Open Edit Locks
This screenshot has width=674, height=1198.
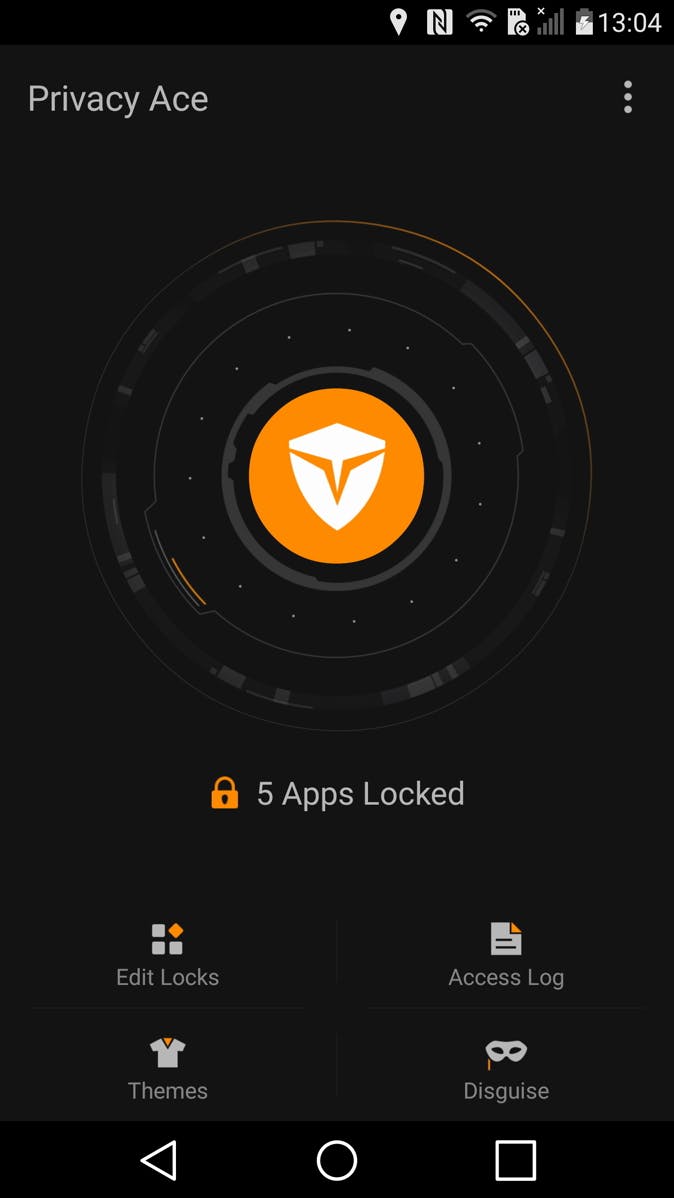click(168, 956)
